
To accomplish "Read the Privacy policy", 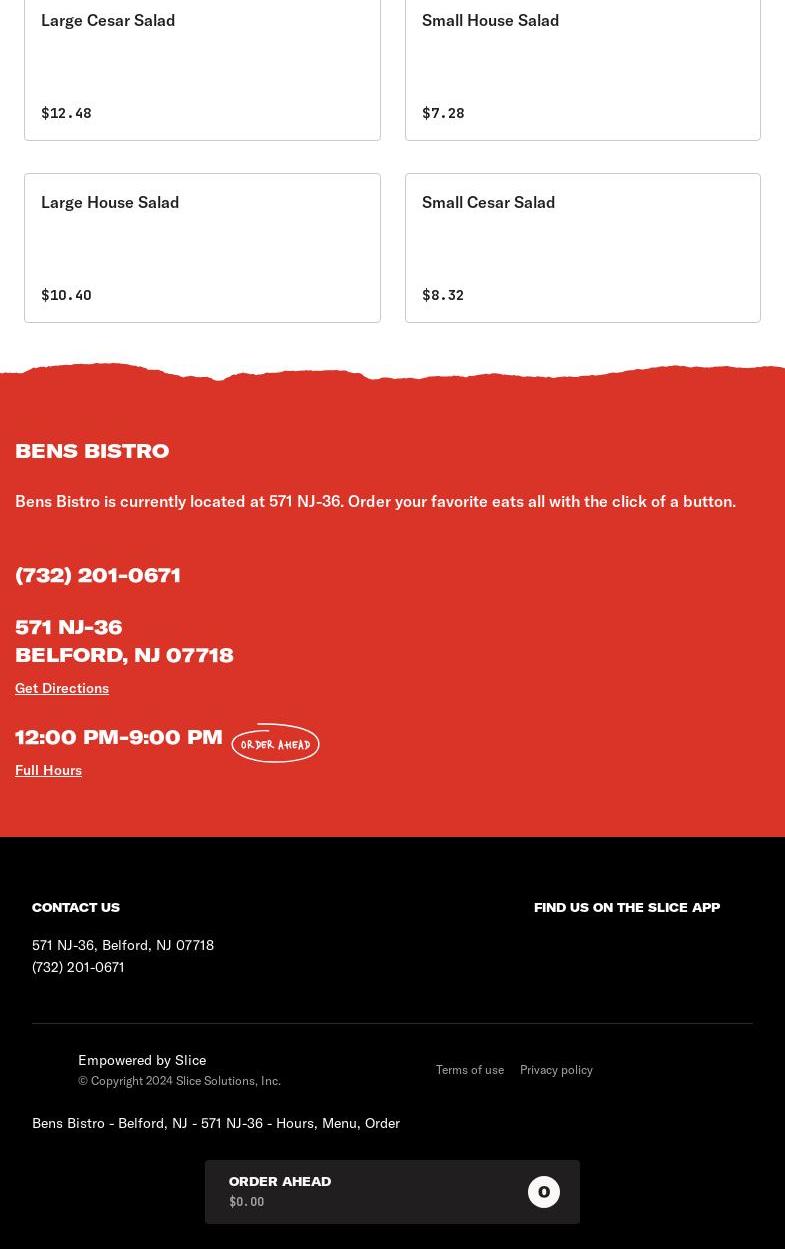I will [556, 1070].
